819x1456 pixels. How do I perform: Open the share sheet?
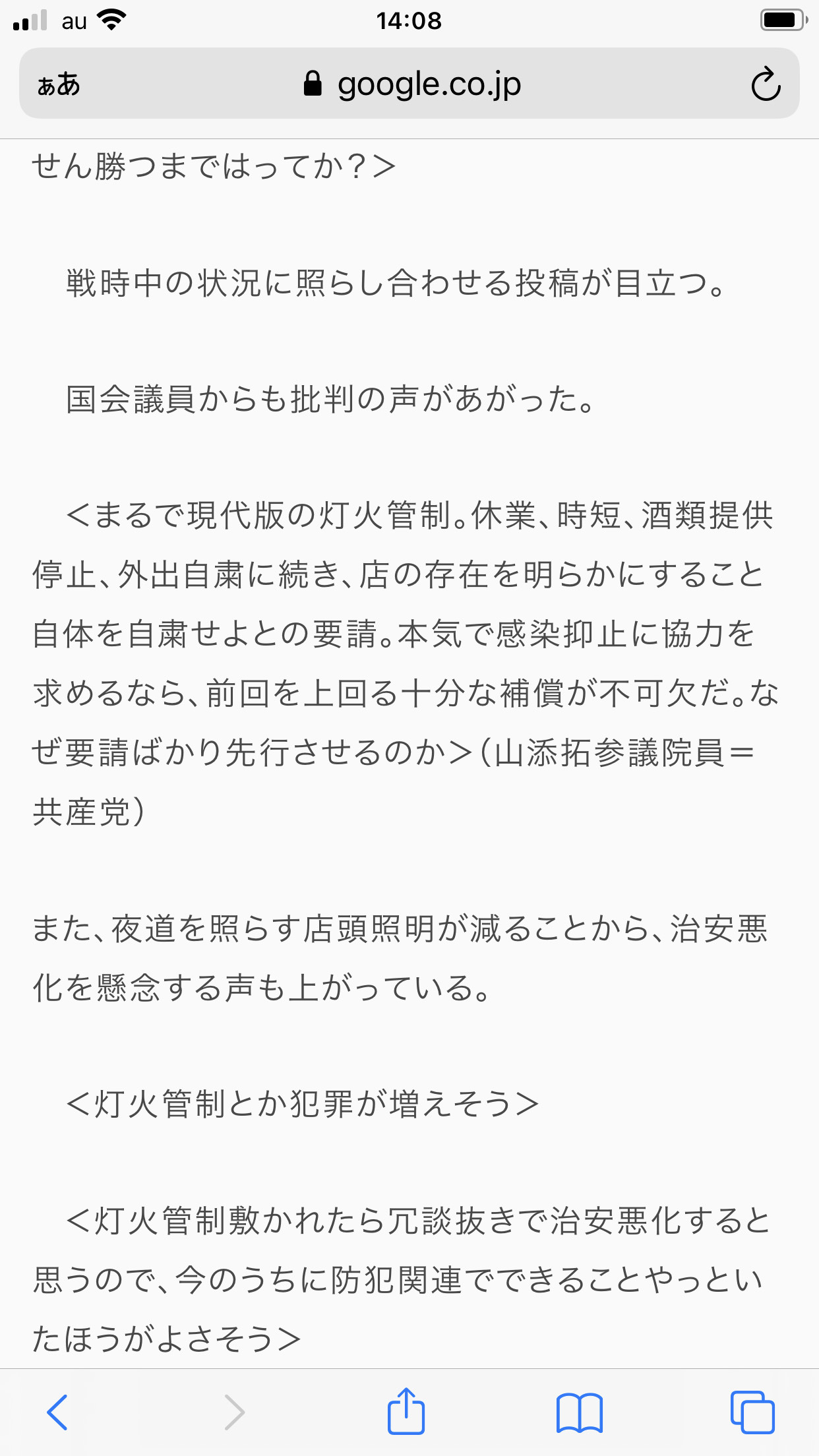(406, 1410)
